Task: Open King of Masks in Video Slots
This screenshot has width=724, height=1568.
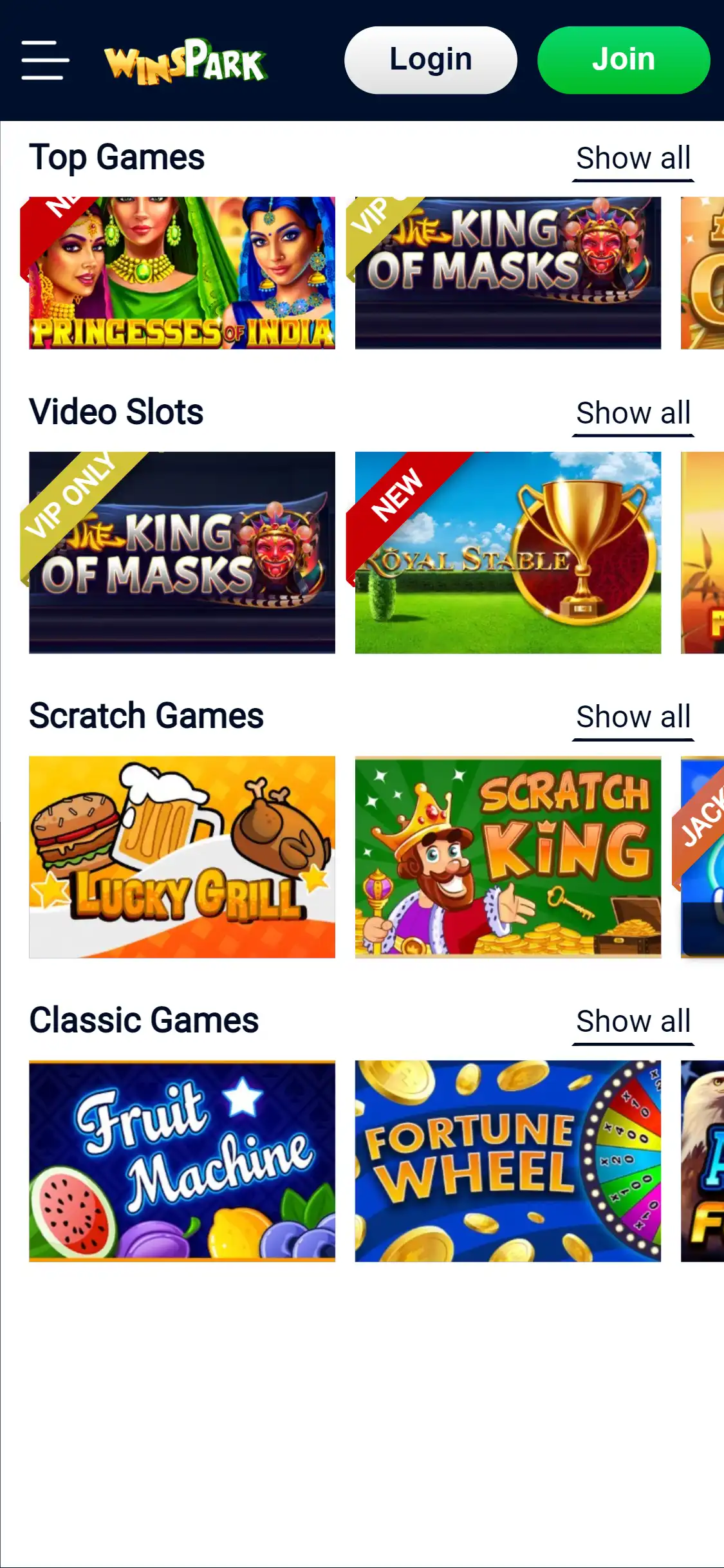Action: pos(182,552)
